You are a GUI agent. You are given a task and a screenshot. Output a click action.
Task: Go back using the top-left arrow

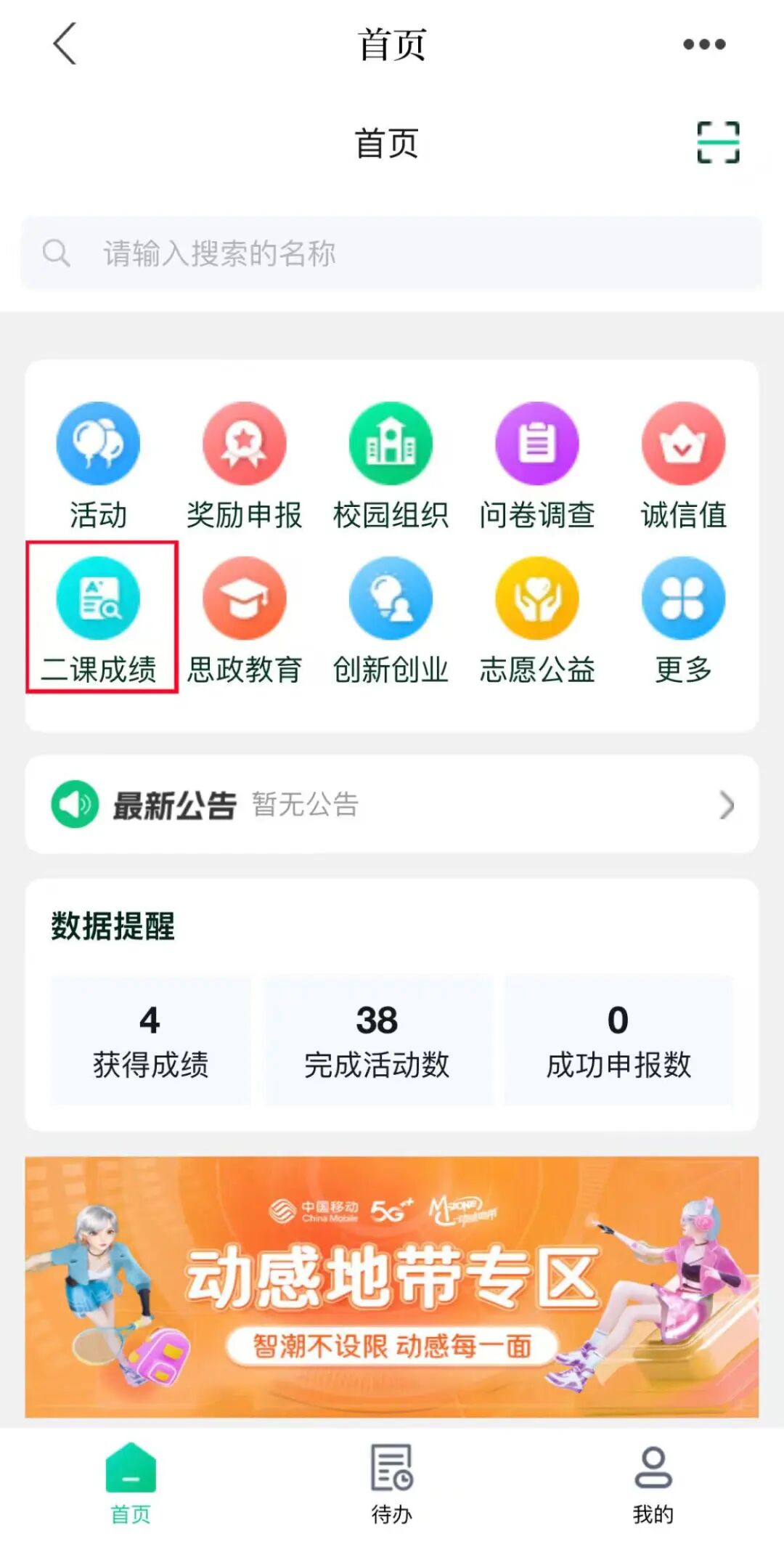click(x=65, y=44)
